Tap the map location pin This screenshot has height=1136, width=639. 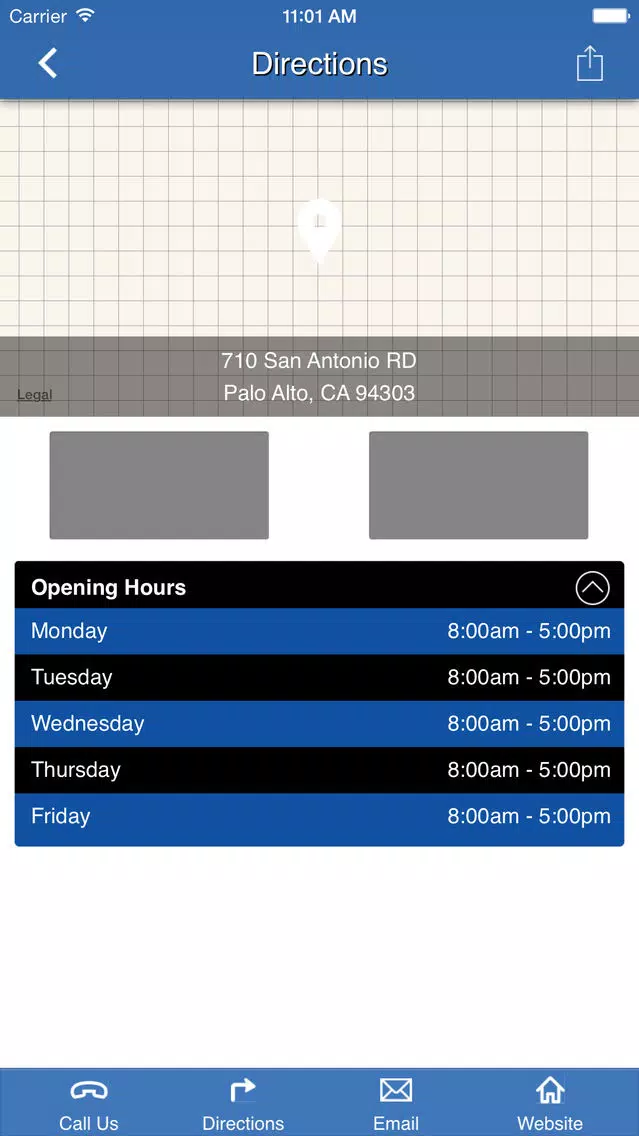[320, 232]
